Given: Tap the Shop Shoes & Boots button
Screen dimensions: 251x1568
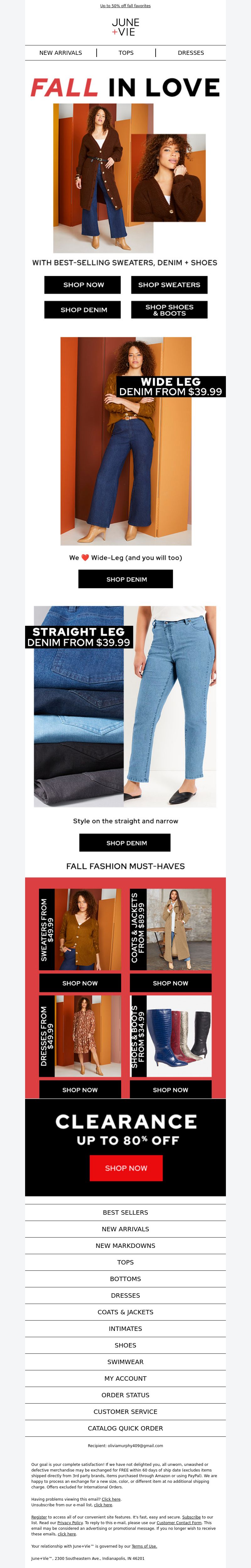Looking at the screenshot, I should (169, 310).
